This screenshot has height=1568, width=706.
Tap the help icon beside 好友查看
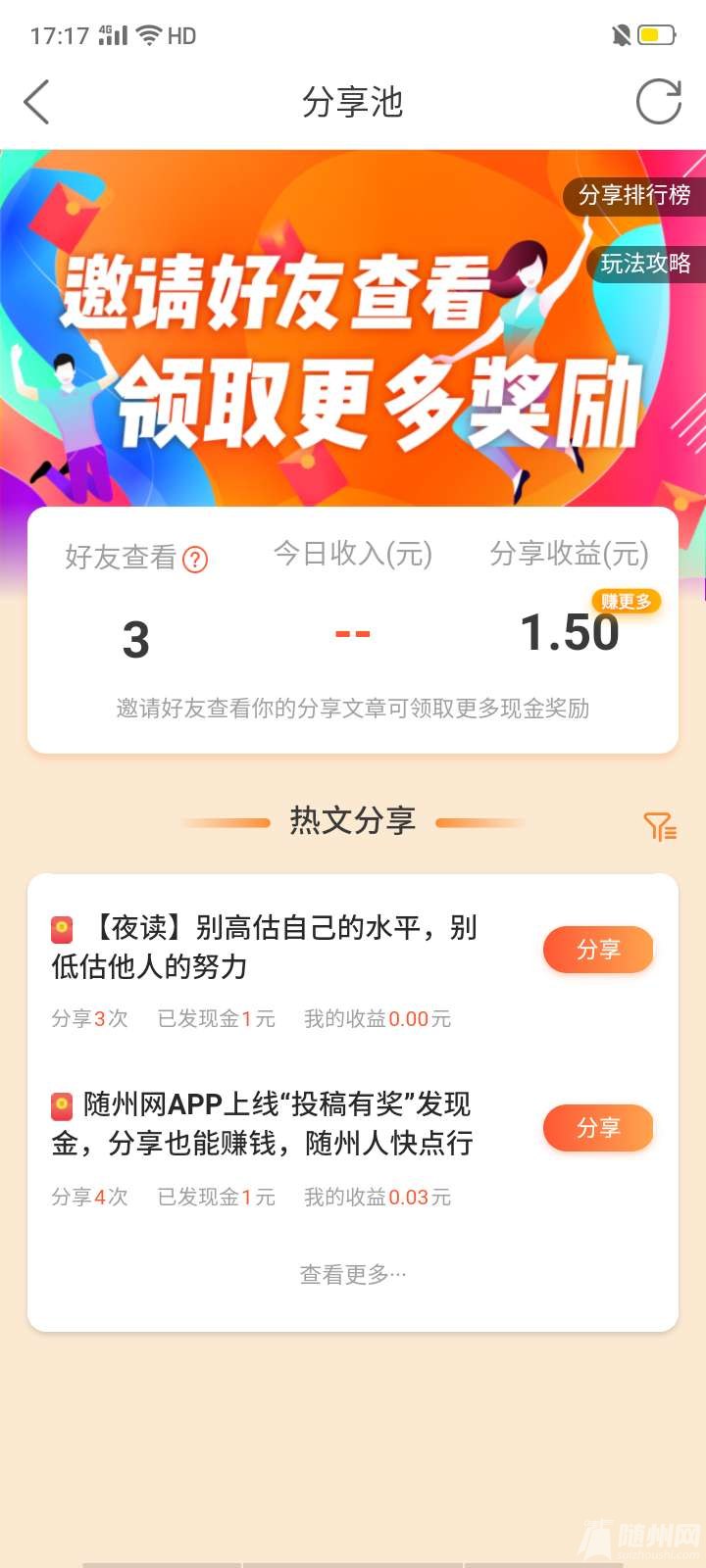[x=196, y=560]
